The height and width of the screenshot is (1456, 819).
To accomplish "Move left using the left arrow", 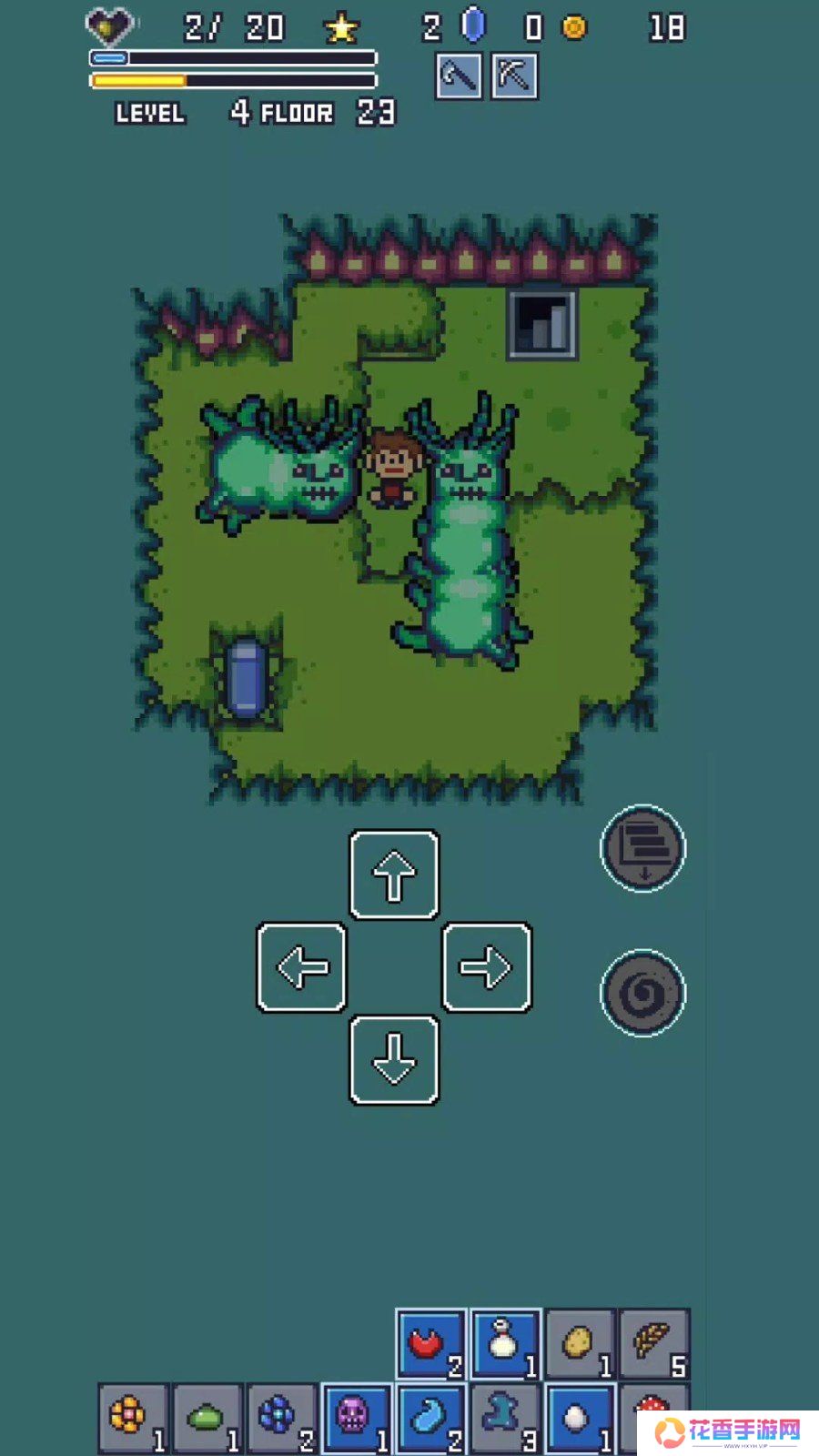I will pyautogui.click(x=301, y=967).
